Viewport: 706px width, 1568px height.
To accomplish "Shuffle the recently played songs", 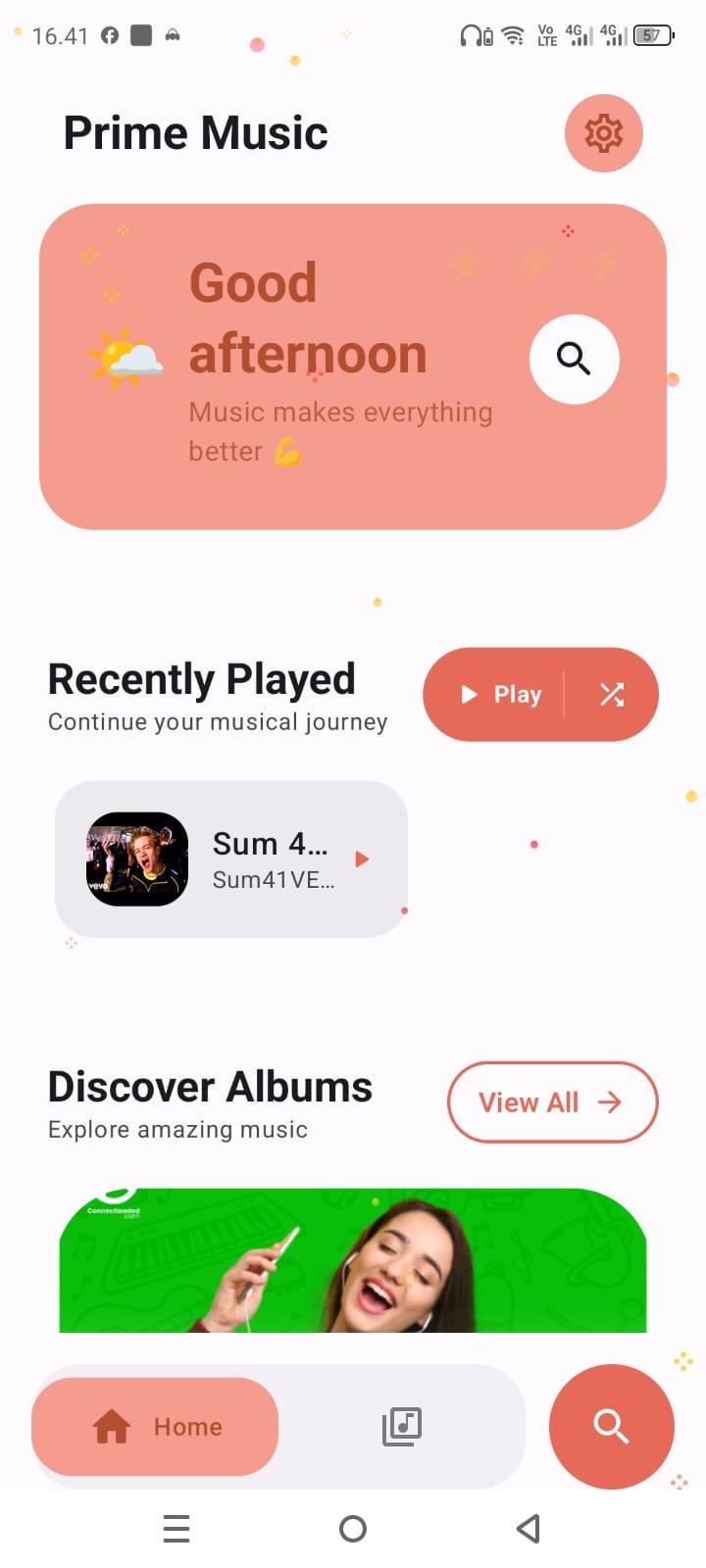I will (612, 695).
